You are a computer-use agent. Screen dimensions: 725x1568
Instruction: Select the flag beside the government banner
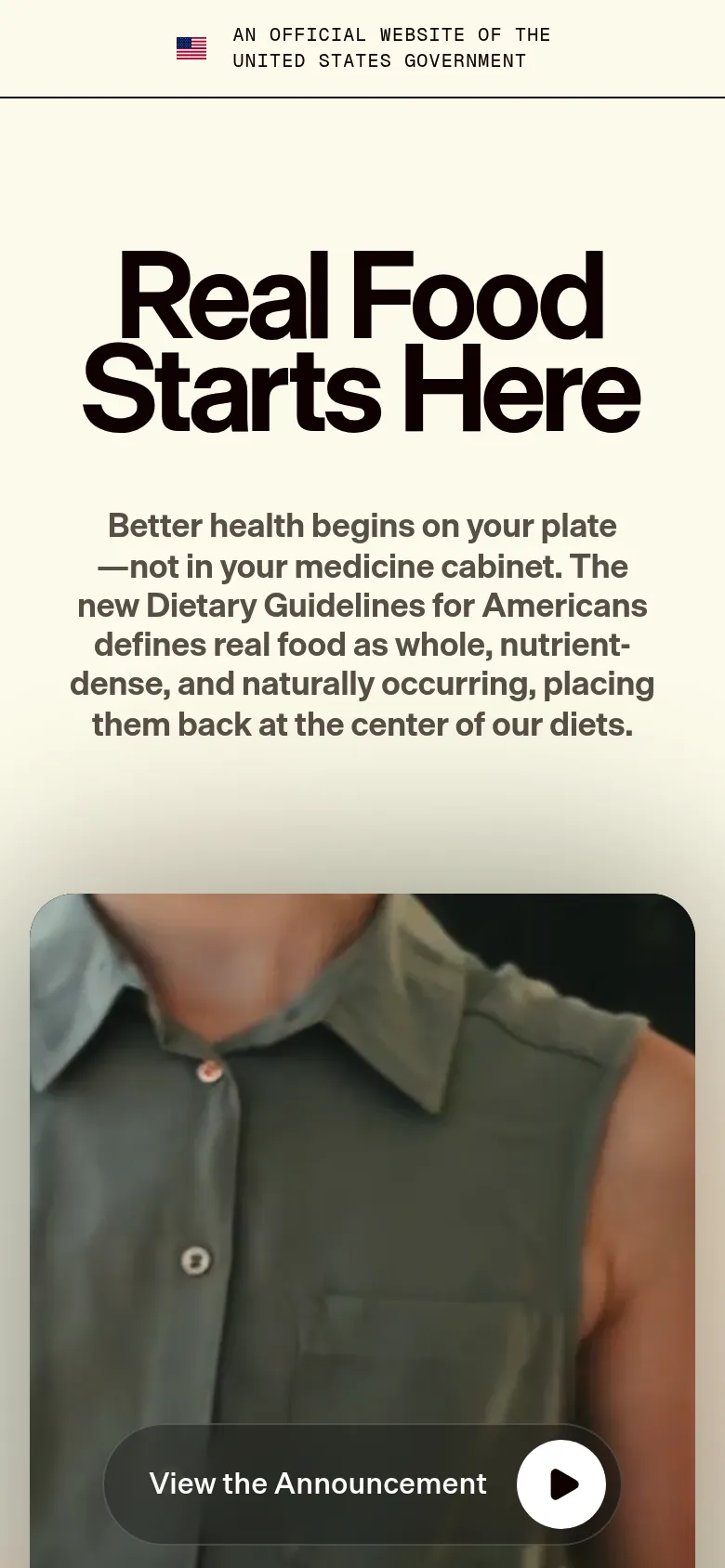pos(191,47)
